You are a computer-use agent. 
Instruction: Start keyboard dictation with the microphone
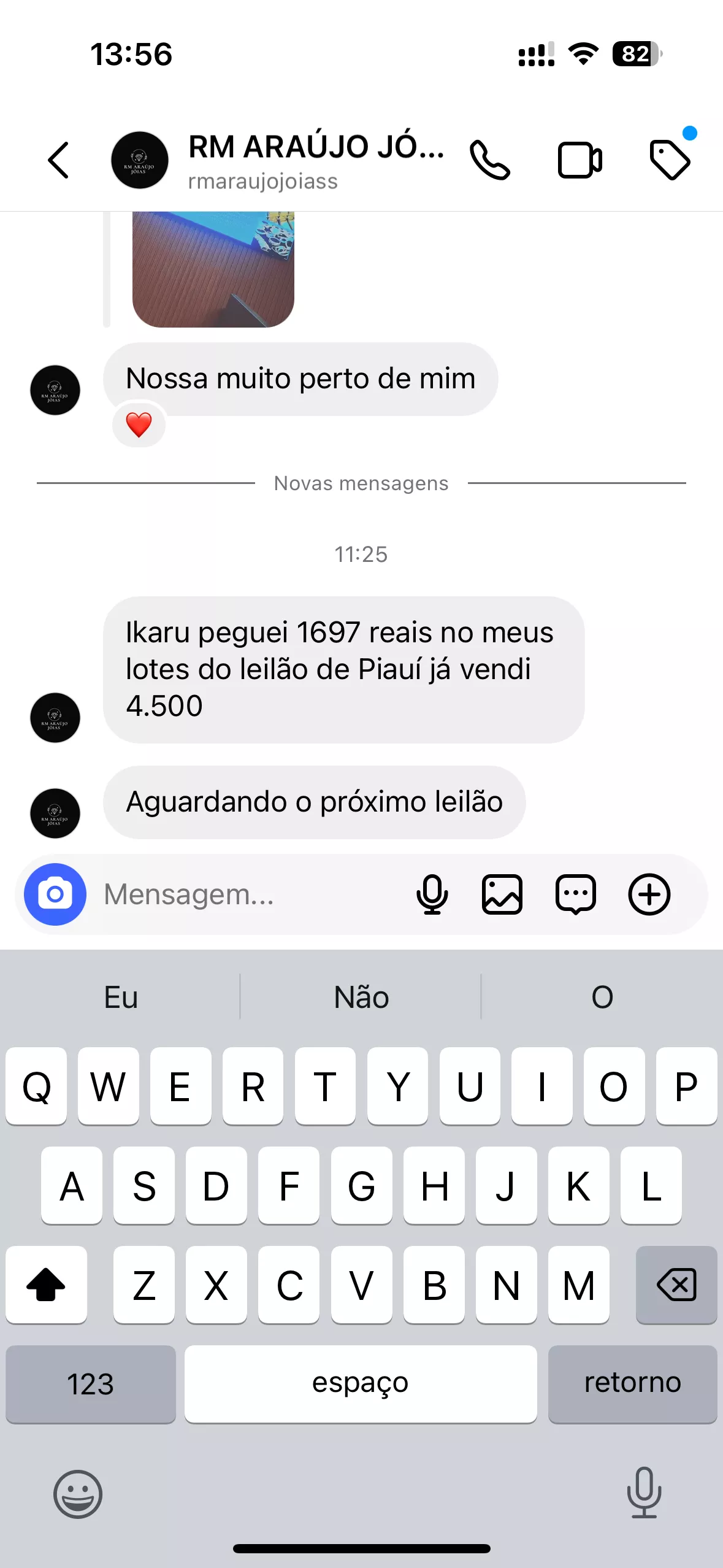point(644,1493)
